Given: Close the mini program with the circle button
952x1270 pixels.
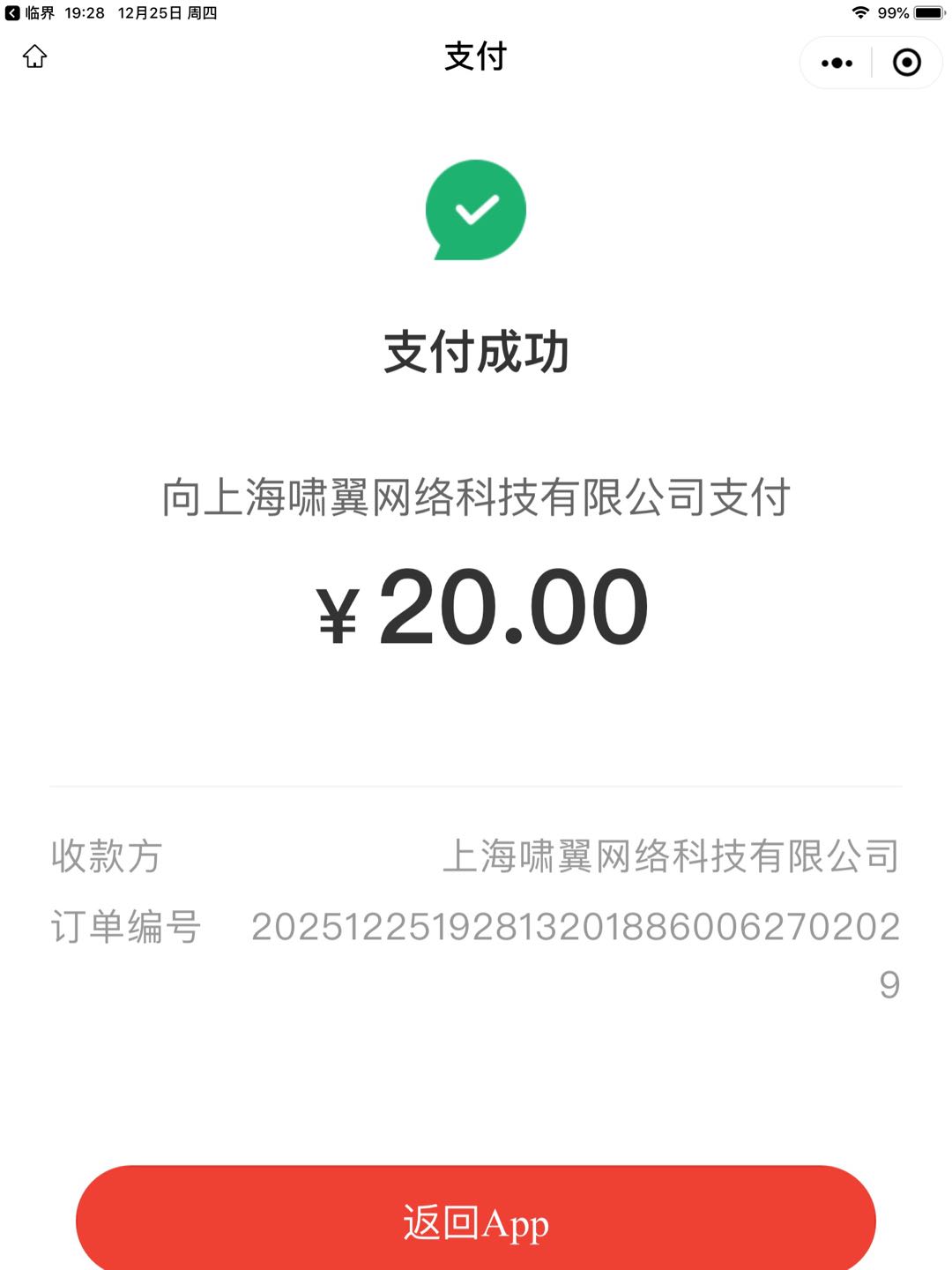Looking at the screenshot, I should click(906, 63).
